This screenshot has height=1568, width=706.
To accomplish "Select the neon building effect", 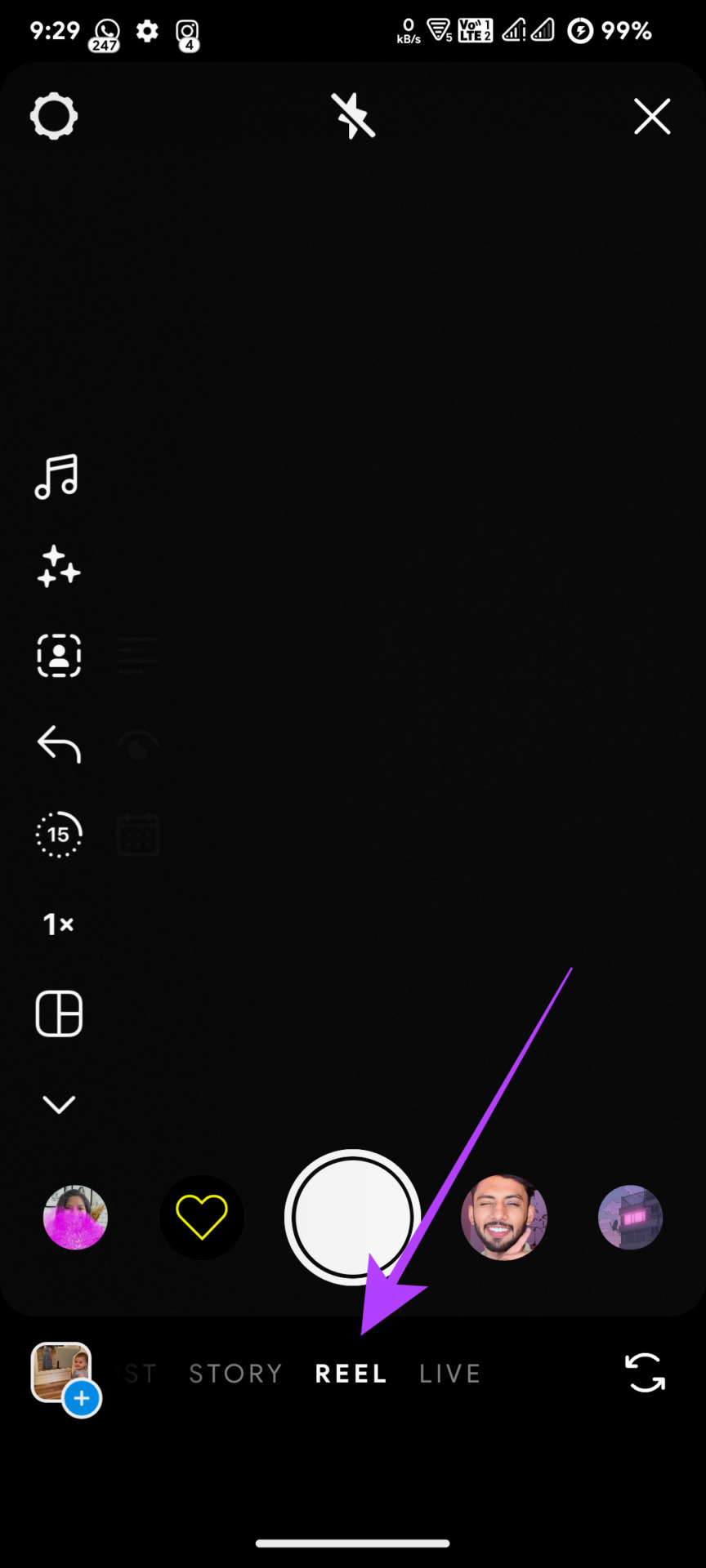I will point(630,1218).
